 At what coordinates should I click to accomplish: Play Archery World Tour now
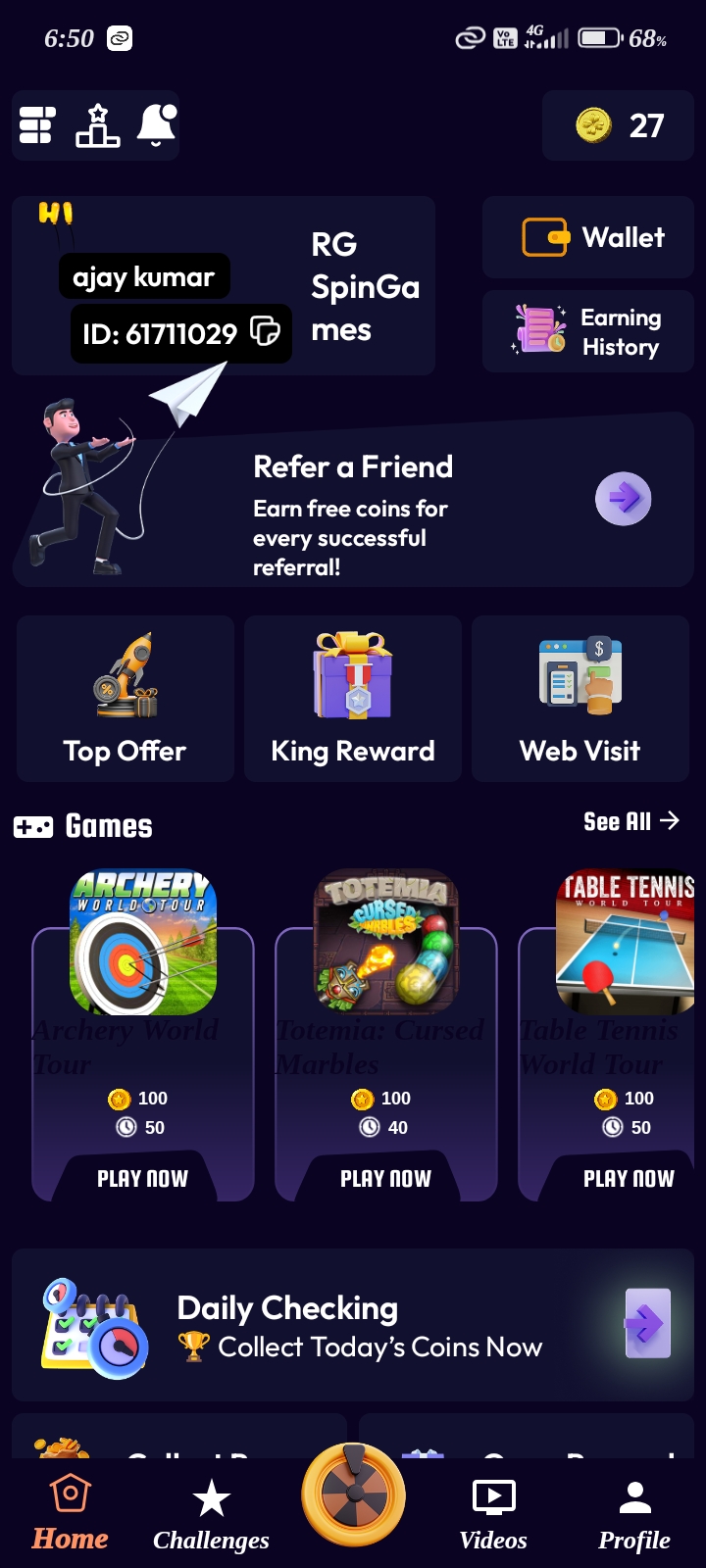pyautogui.click(x=142, y=1178)
